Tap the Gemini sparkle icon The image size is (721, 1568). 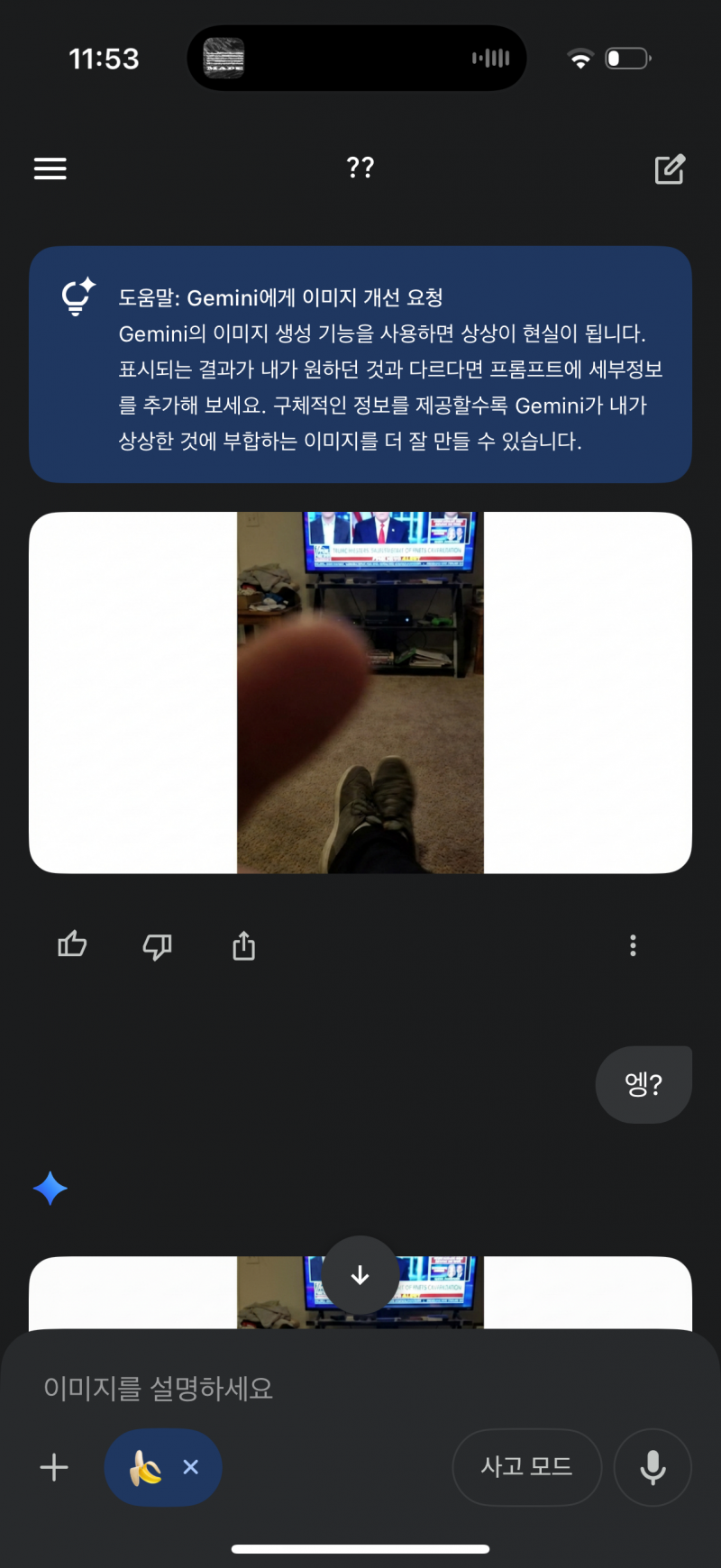pos(50,1188)
